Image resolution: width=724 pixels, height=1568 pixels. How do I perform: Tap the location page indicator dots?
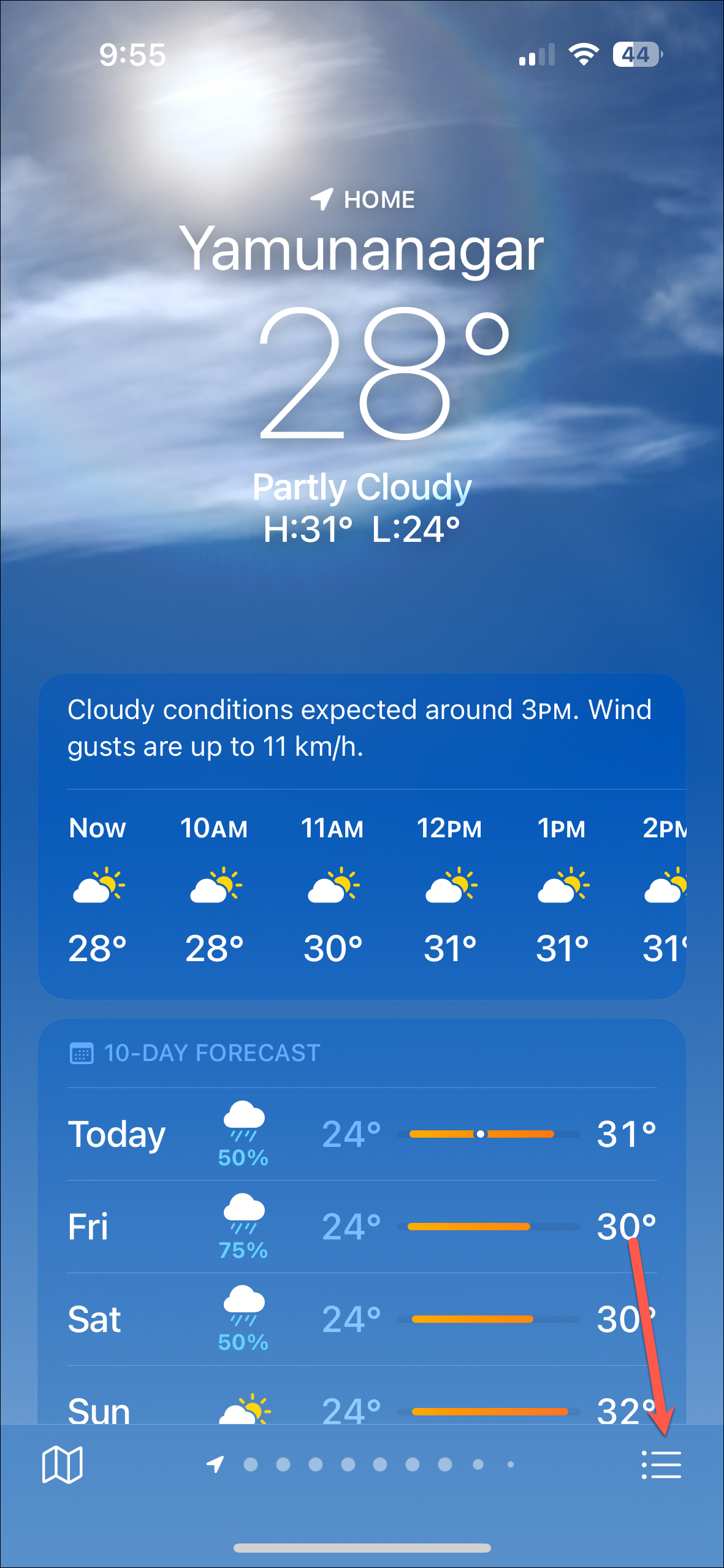point(362,1464)
